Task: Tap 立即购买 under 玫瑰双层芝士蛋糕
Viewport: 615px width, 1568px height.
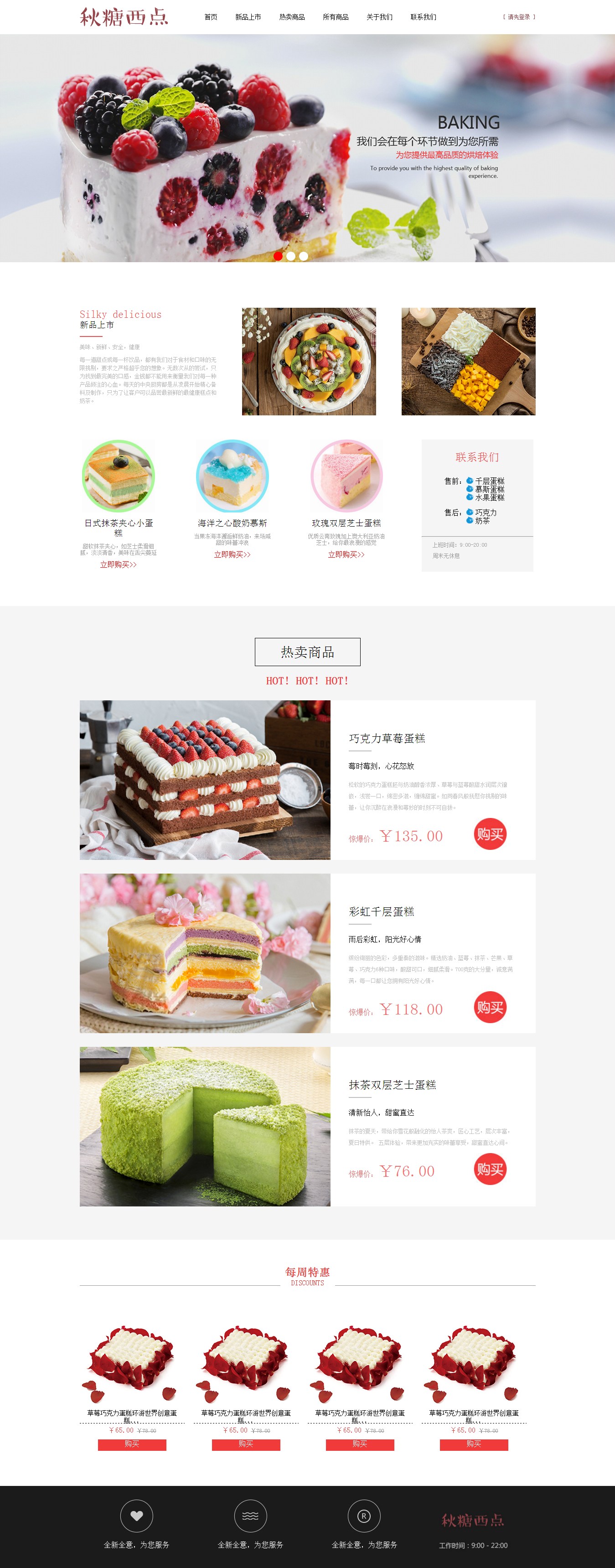Action: pyautogui.click(x=346, y=554)
